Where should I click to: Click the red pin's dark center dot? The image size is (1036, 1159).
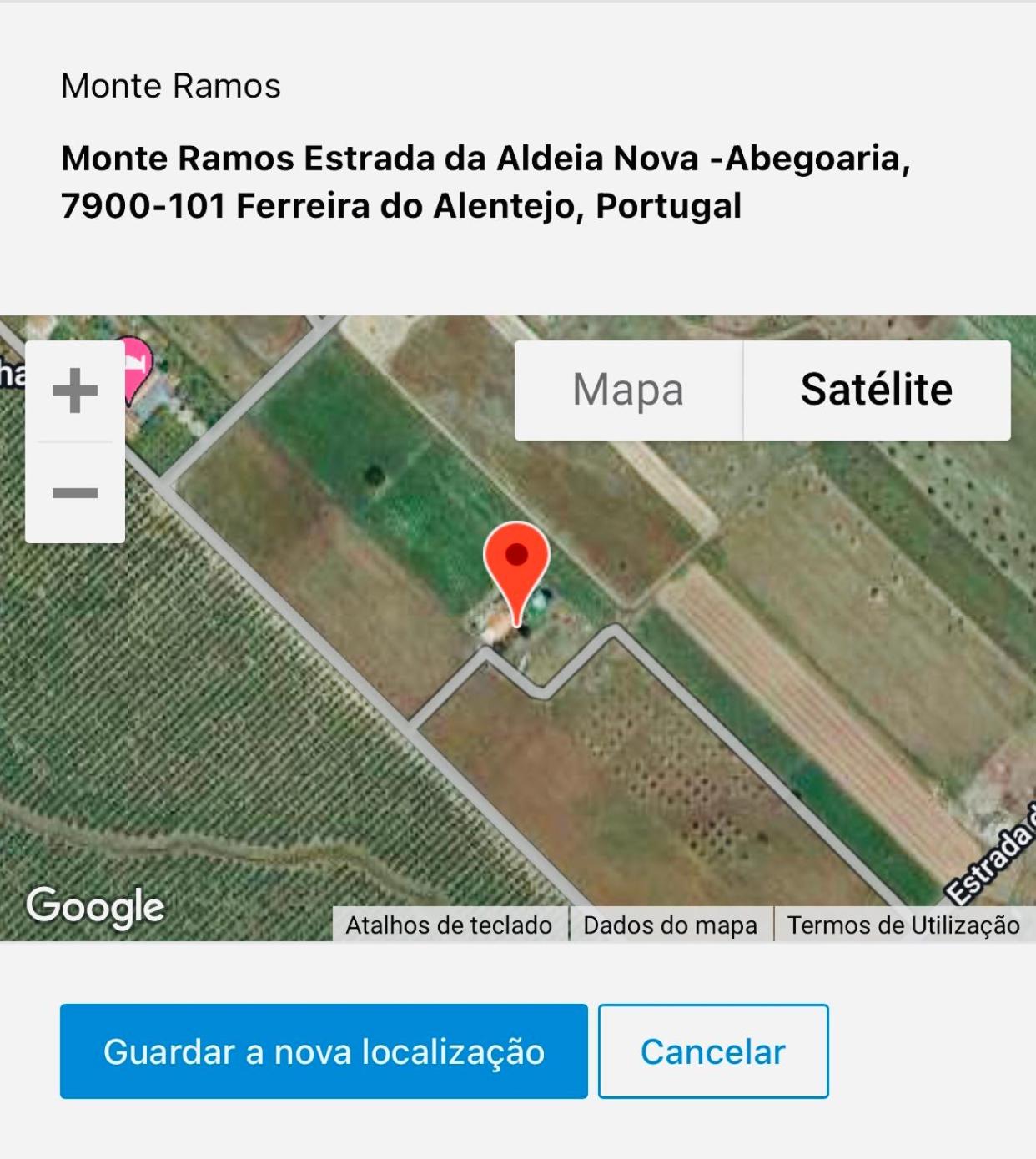click(519, 554)
